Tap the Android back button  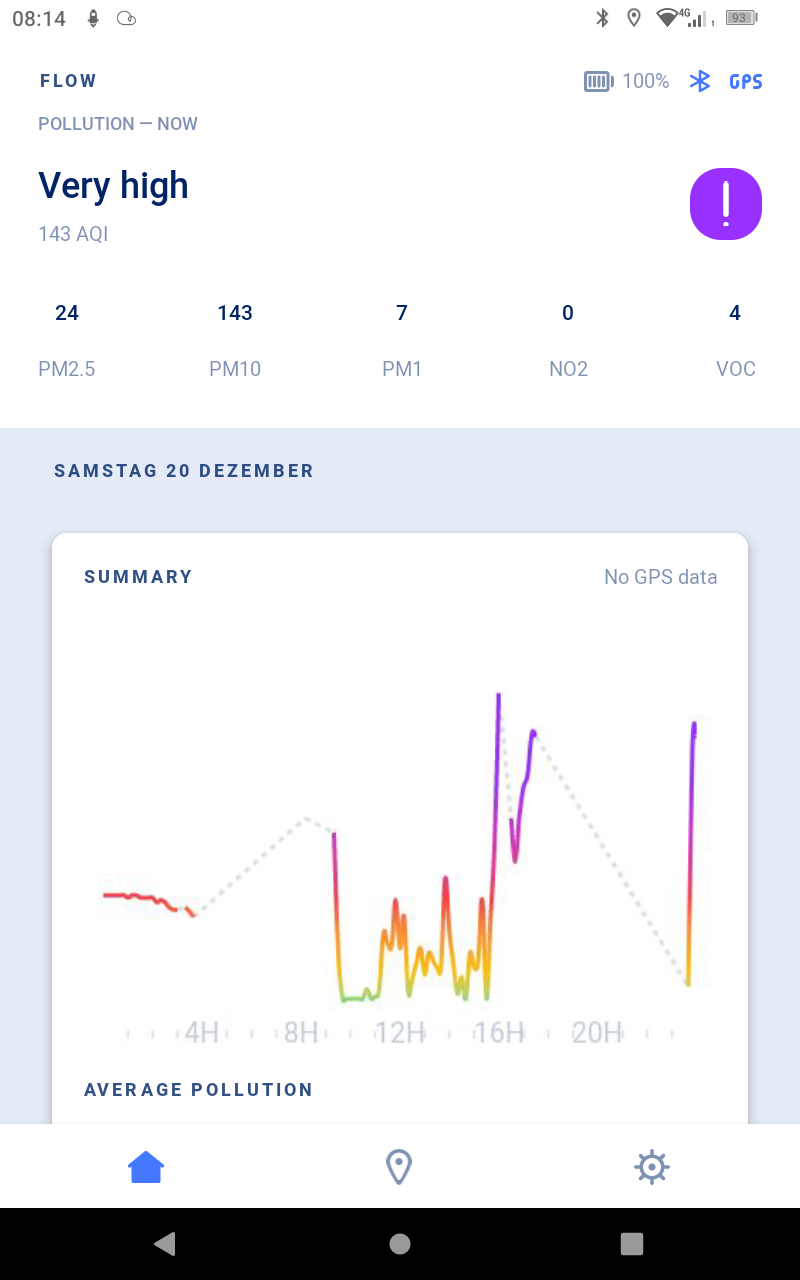(x=165, y=1244)
